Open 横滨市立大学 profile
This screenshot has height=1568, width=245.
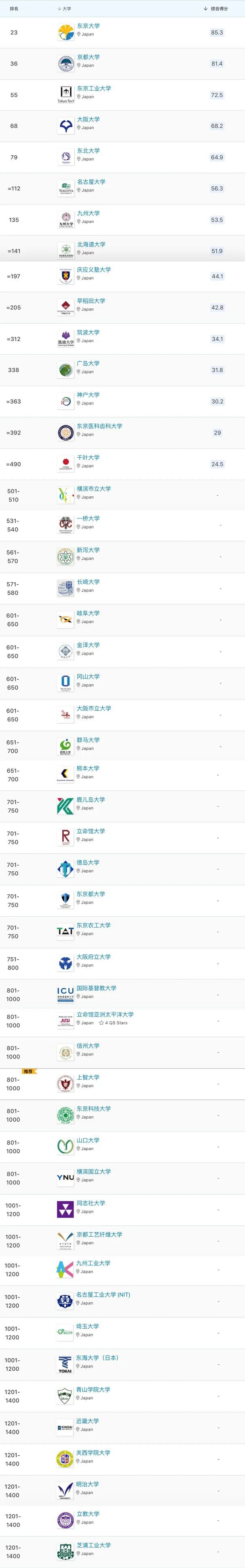(94, 489)
